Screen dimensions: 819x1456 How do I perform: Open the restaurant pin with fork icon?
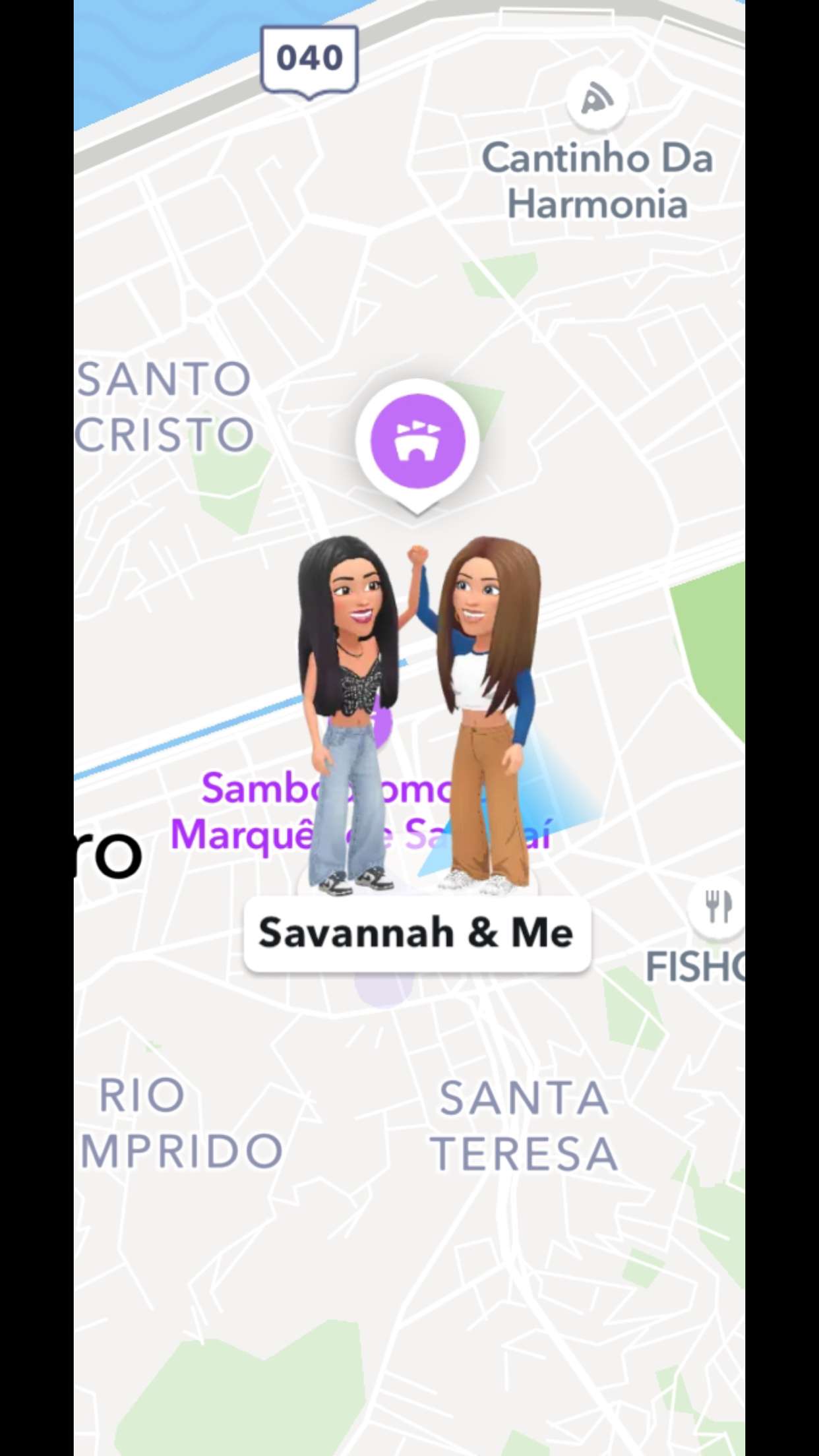click(717, 907)
